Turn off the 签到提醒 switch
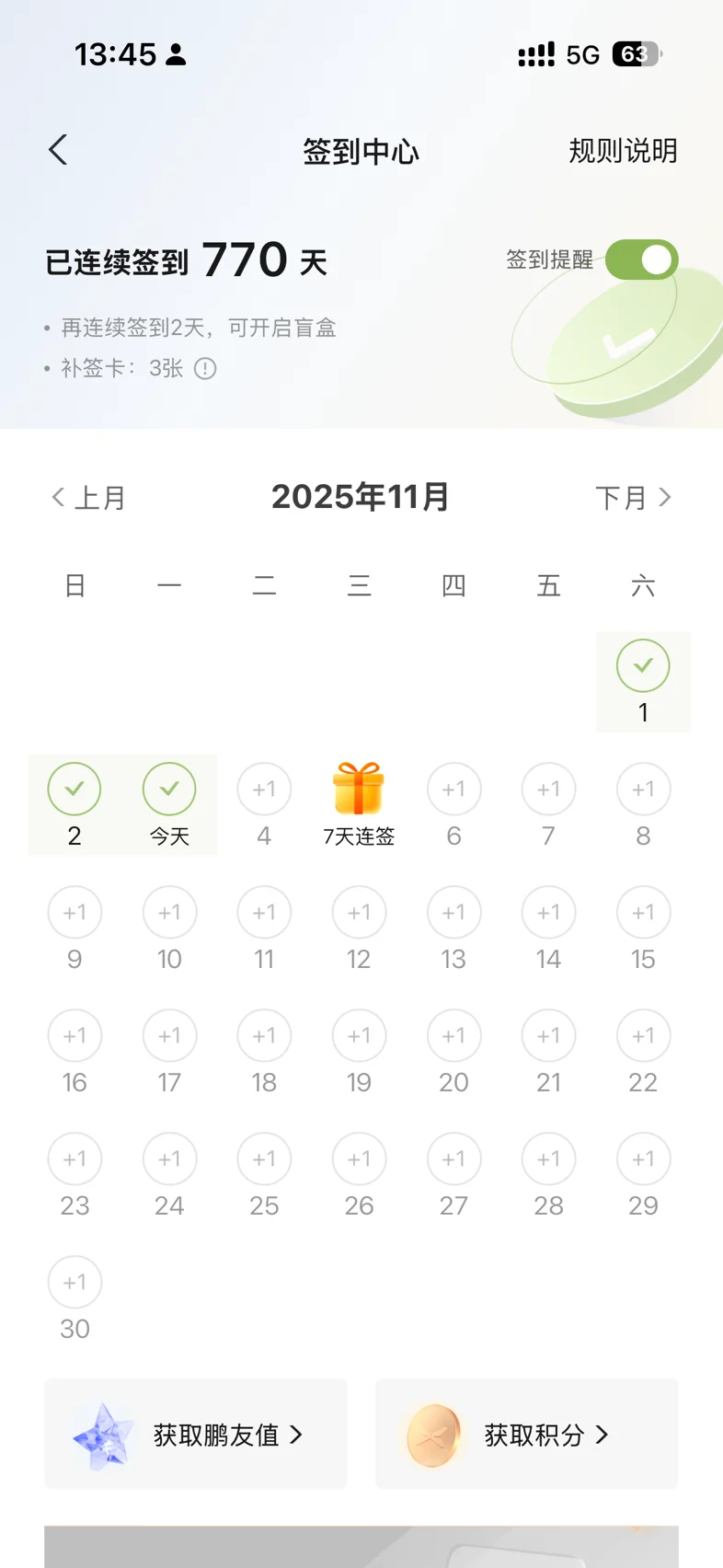 (x=641, y=260)
